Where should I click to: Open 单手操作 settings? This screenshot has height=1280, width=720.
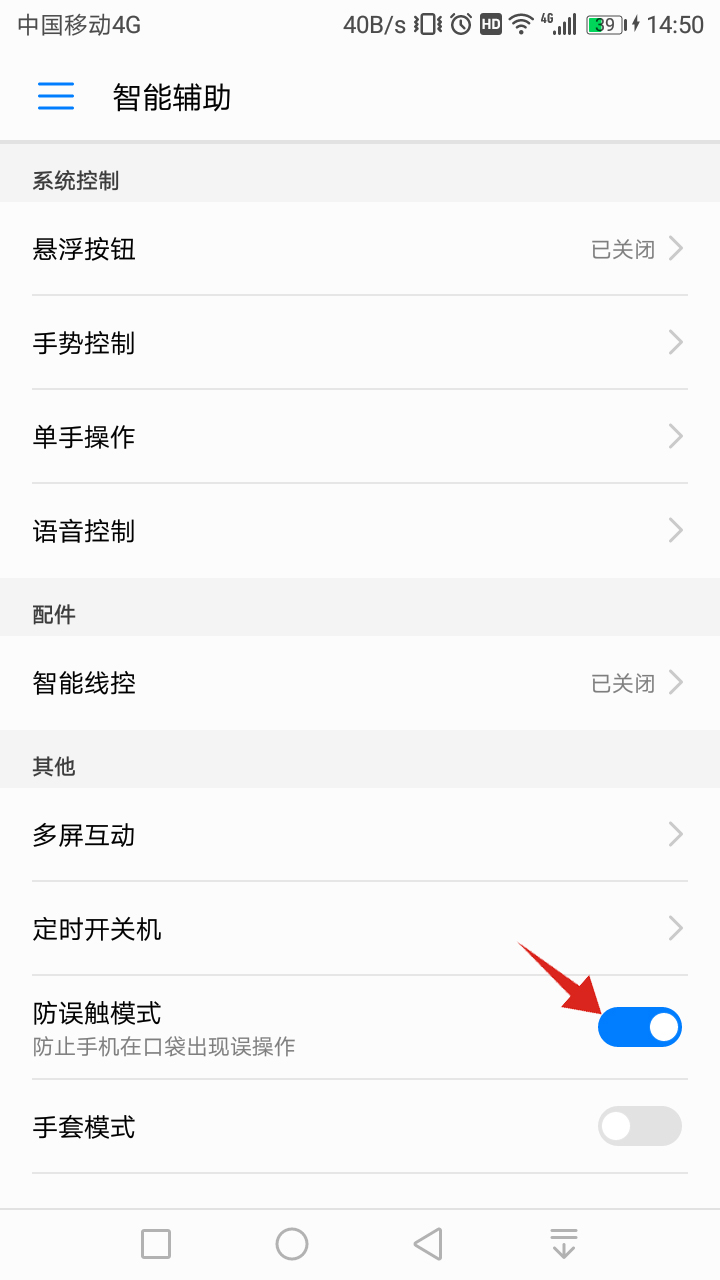(360, 437)
